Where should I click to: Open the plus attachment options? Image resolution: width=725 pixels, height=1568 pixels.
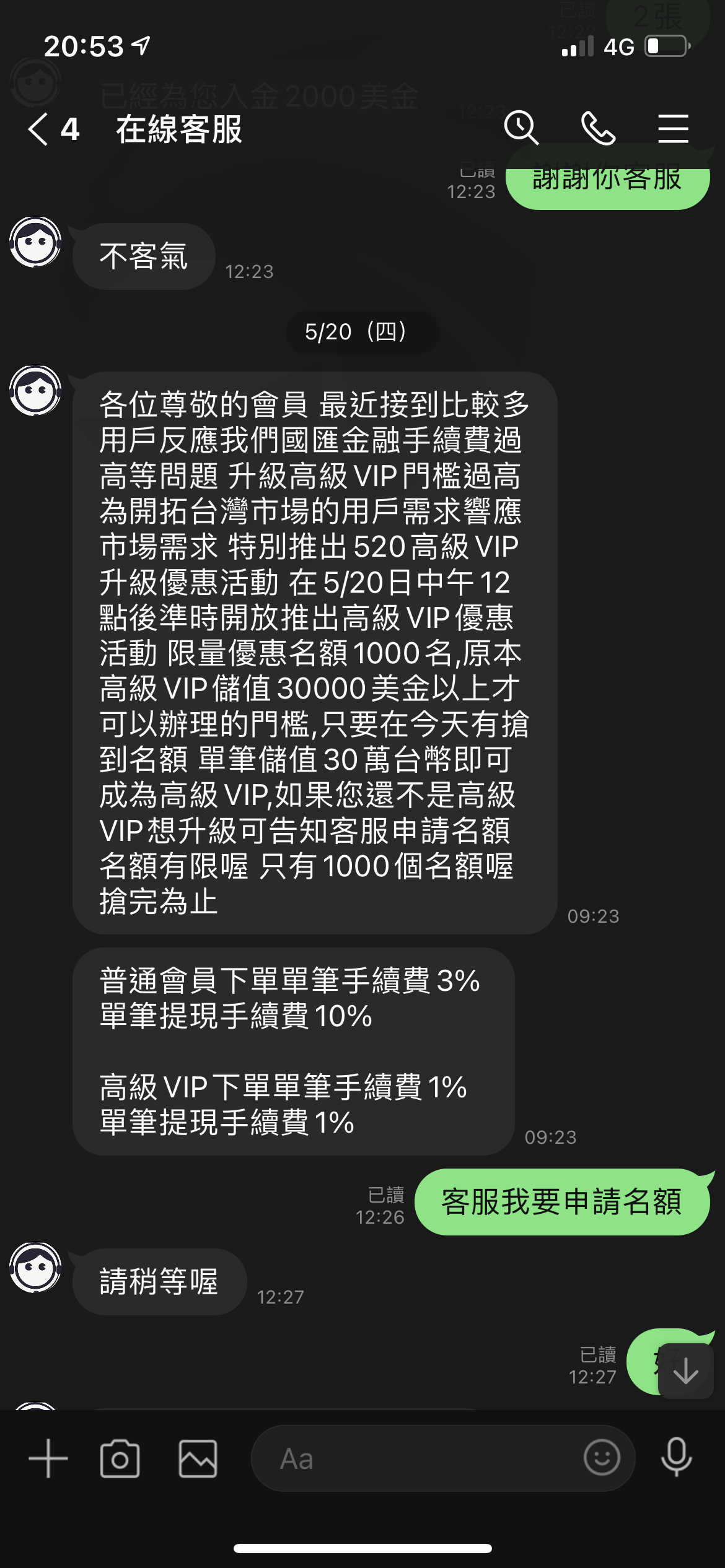[x=48, y=1458]
